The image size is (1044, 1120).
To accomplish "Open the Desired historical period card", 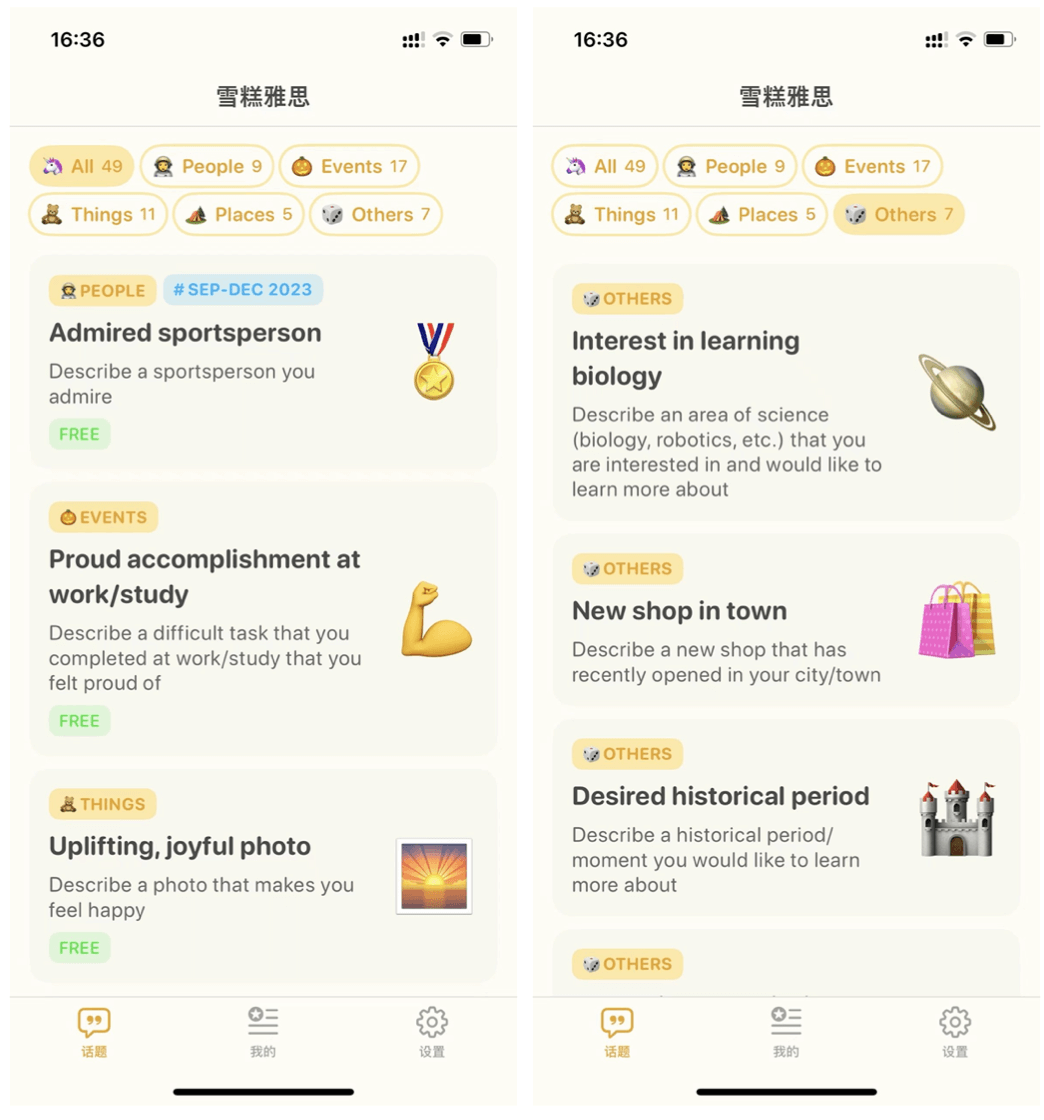I will click(785, 817).
